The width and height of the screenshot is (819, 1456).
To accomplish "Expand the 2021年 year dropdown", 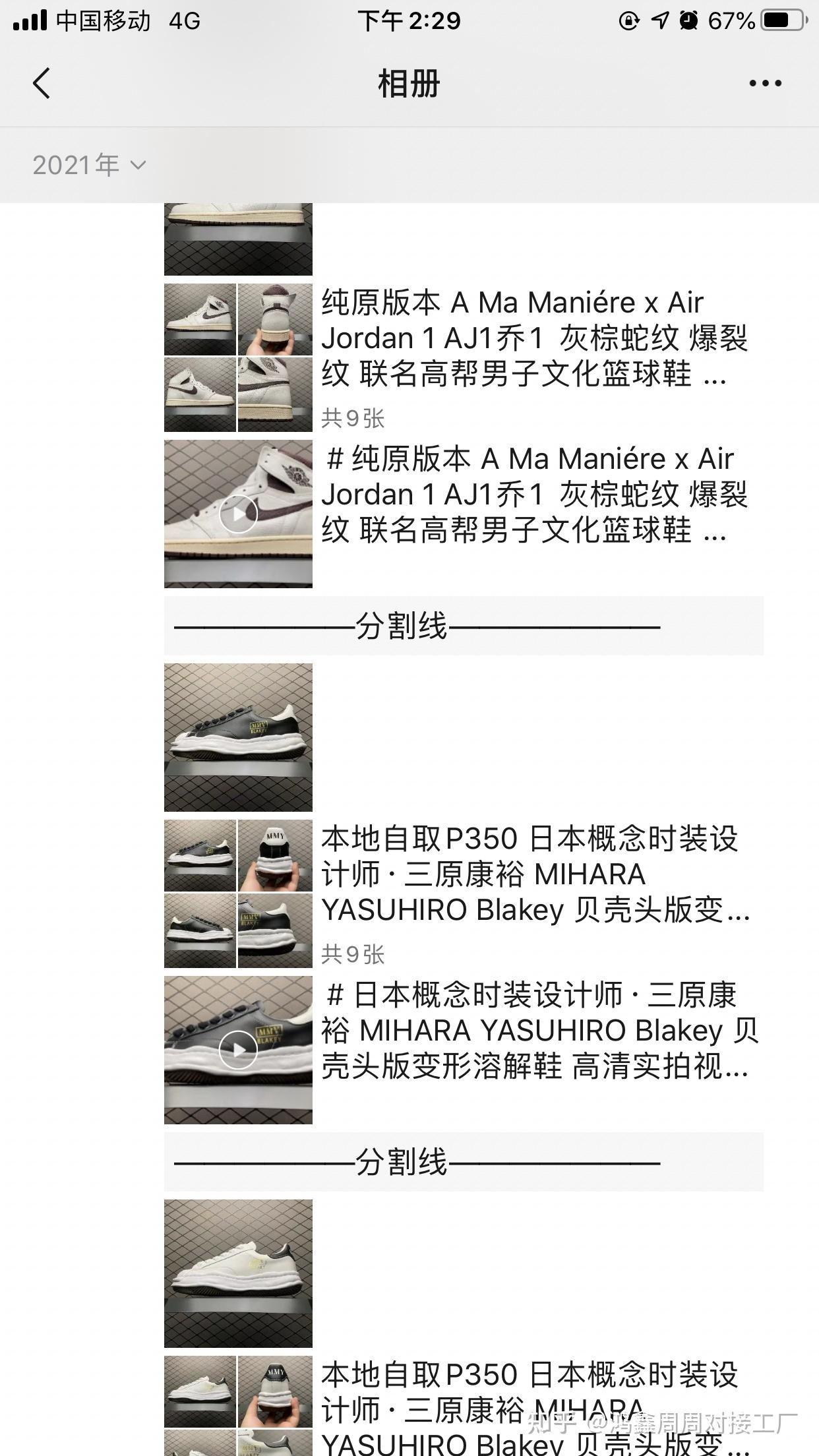I will pyautogui.click(x=89, y=165).
